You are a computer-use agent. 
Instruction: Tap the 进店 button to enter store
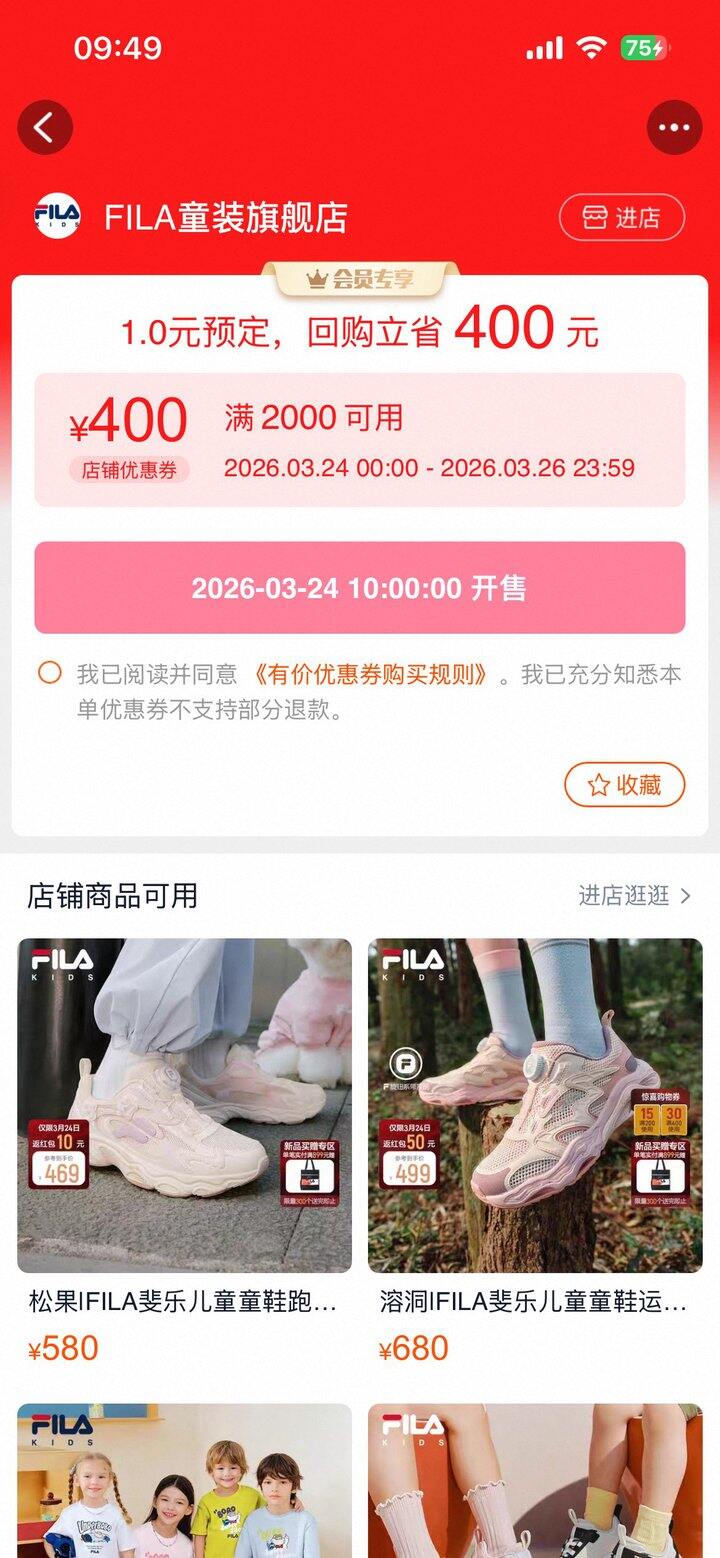pos(621,217)
